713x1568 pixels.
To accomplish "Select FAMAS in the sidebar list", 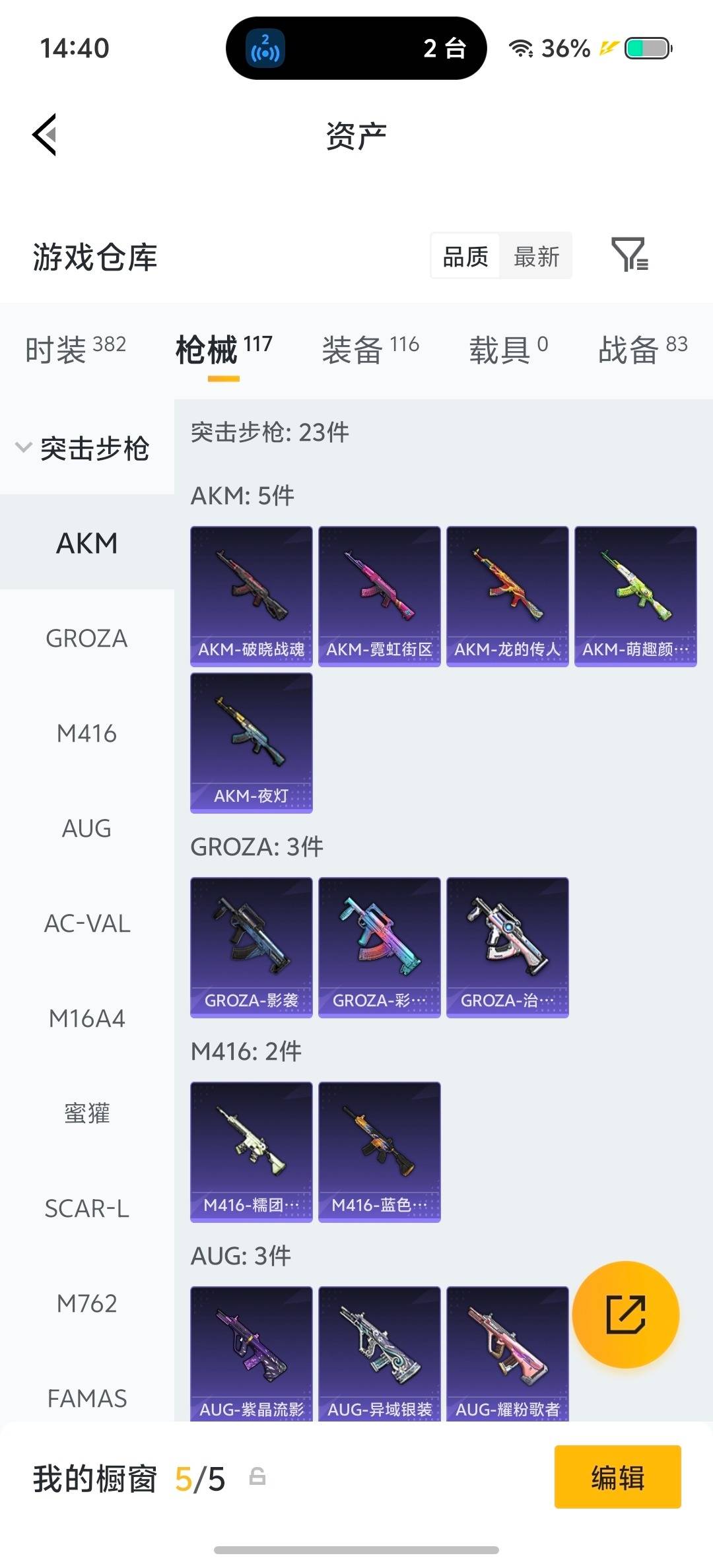I will click(x=88, y=1398).
